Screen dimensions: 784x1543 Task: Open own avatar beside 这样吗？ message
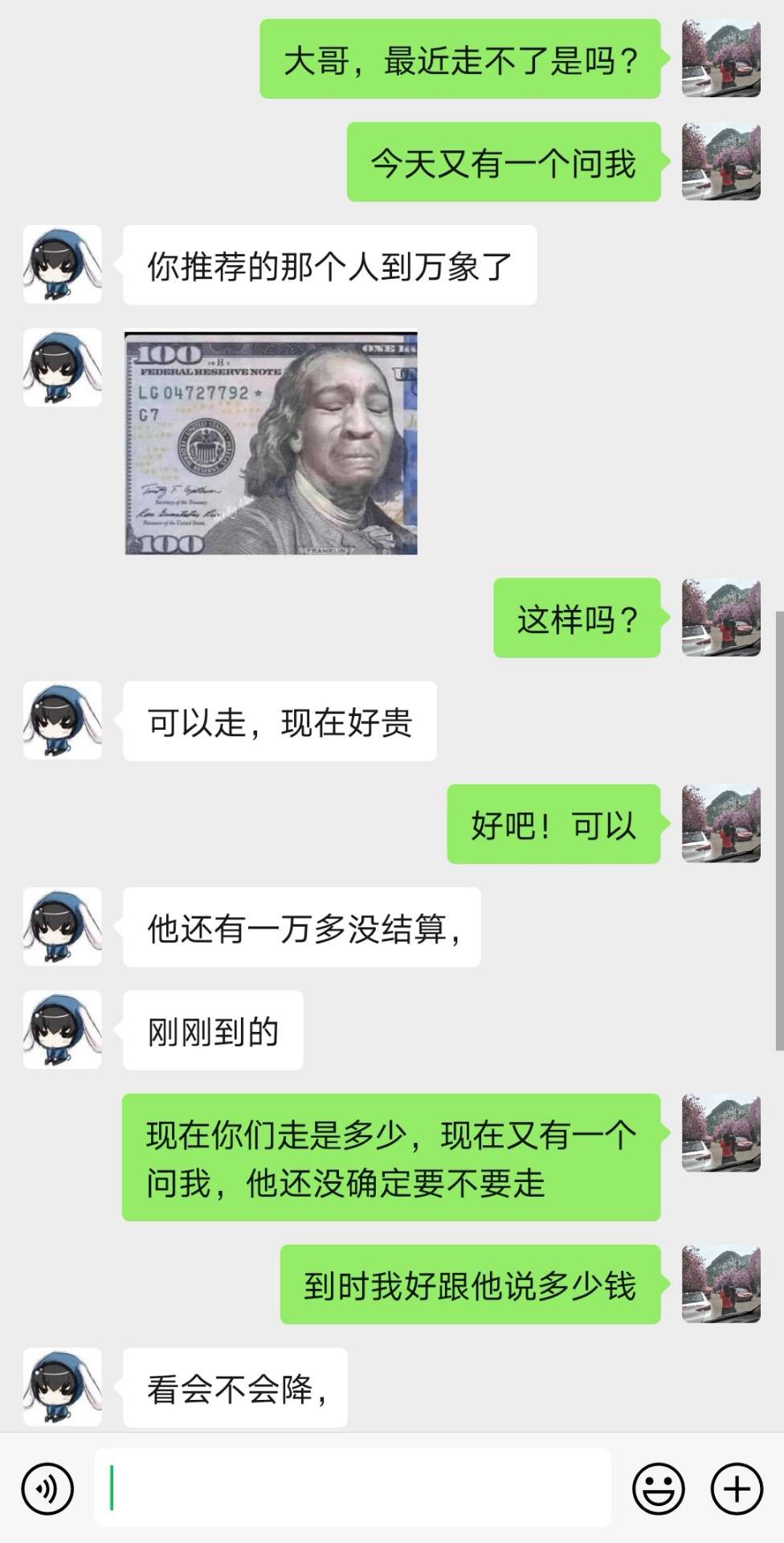pyautogui.click(x=721, y=617)
